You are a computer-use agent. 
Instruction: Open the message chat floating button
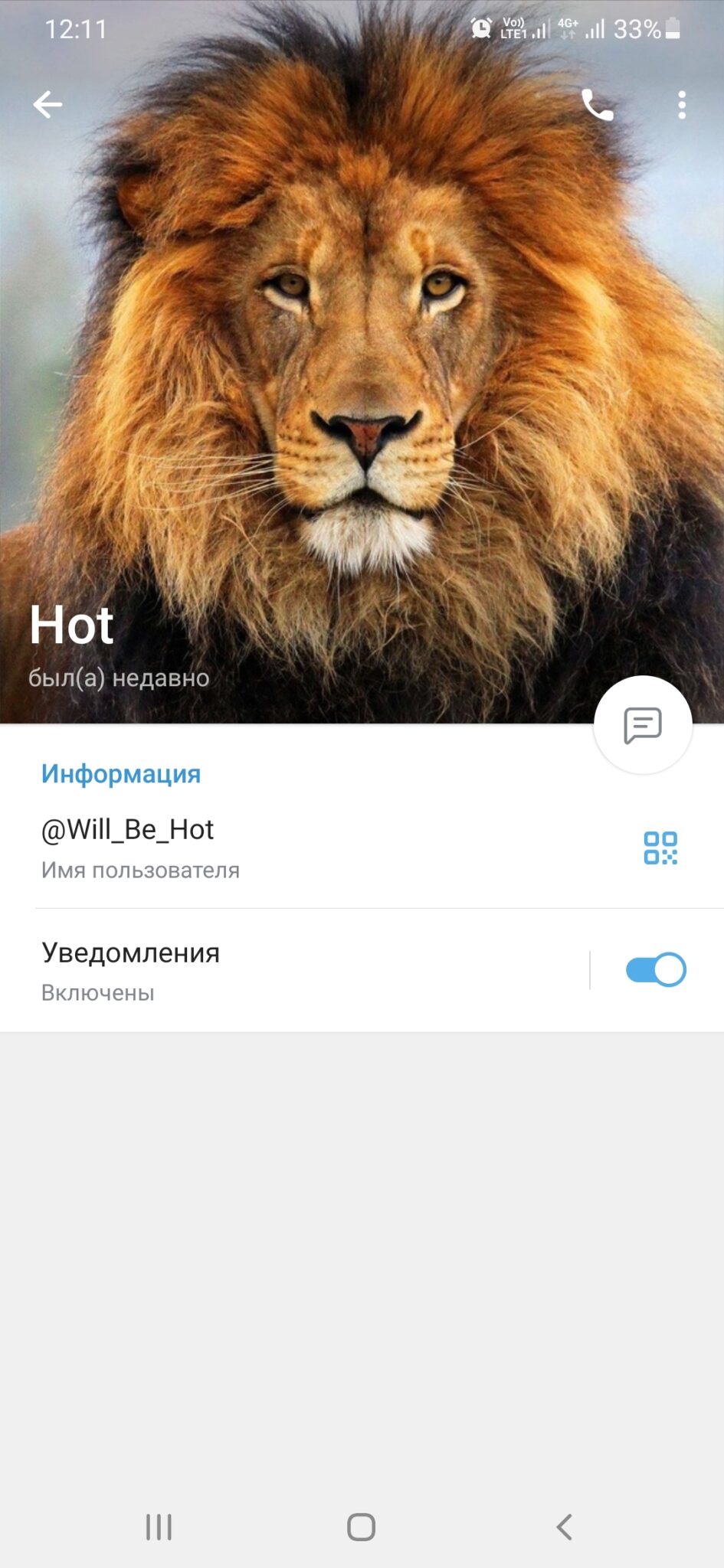(x=643, y=725)
